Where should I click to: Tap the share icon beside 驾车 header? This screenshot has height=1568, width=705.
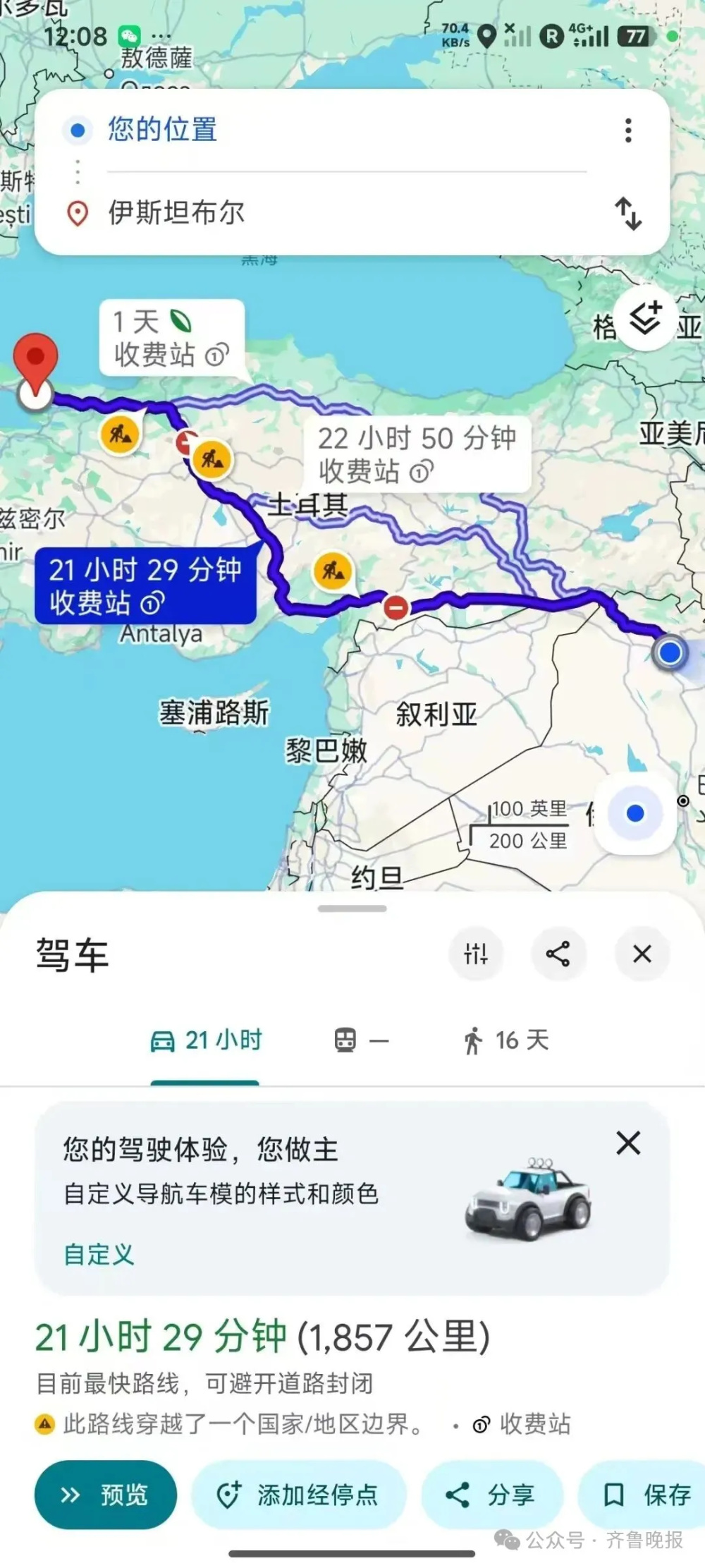(x=559, y=954)
